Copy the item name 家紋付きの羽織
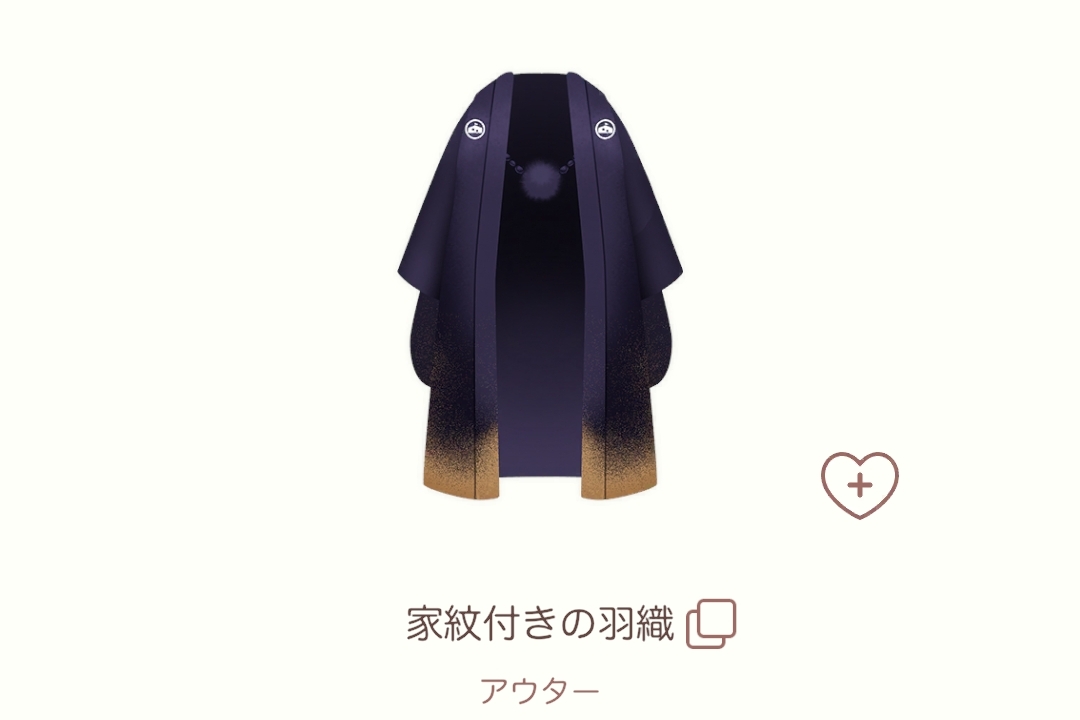The height and width of the screenshot is (720, 1080). coord(711,623)
